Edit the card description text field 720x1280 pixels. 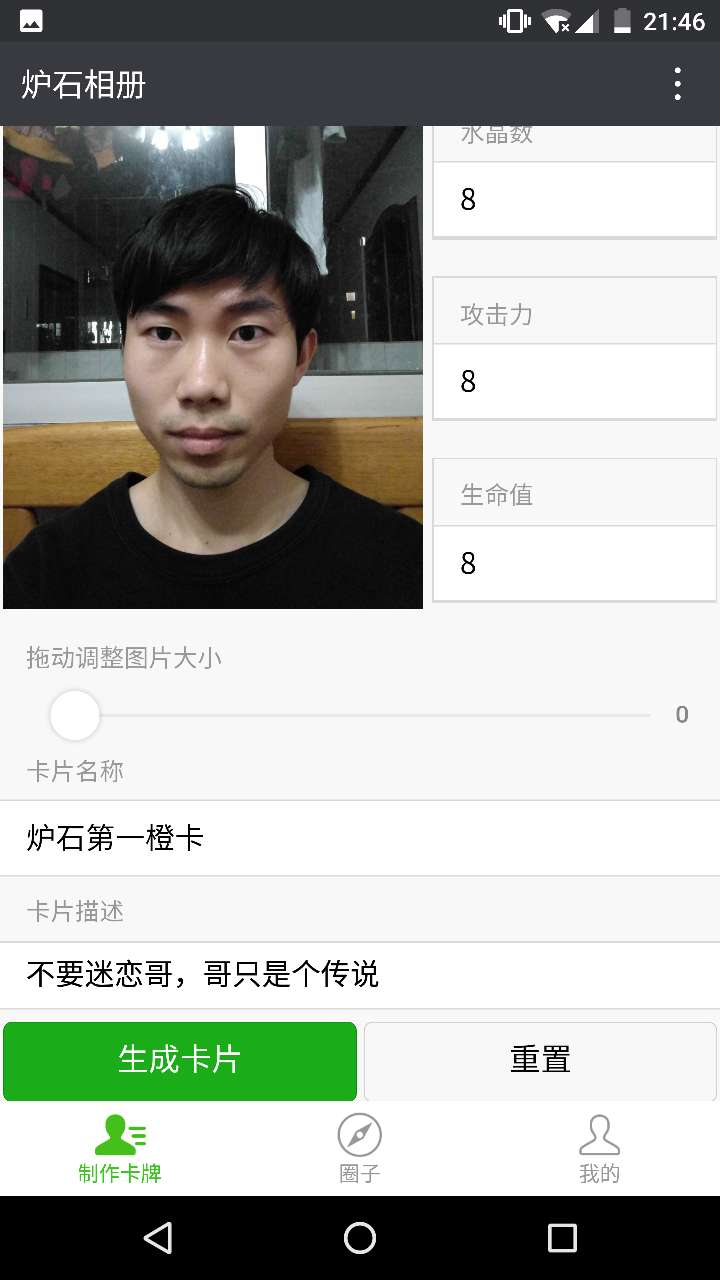click(360, 974)
